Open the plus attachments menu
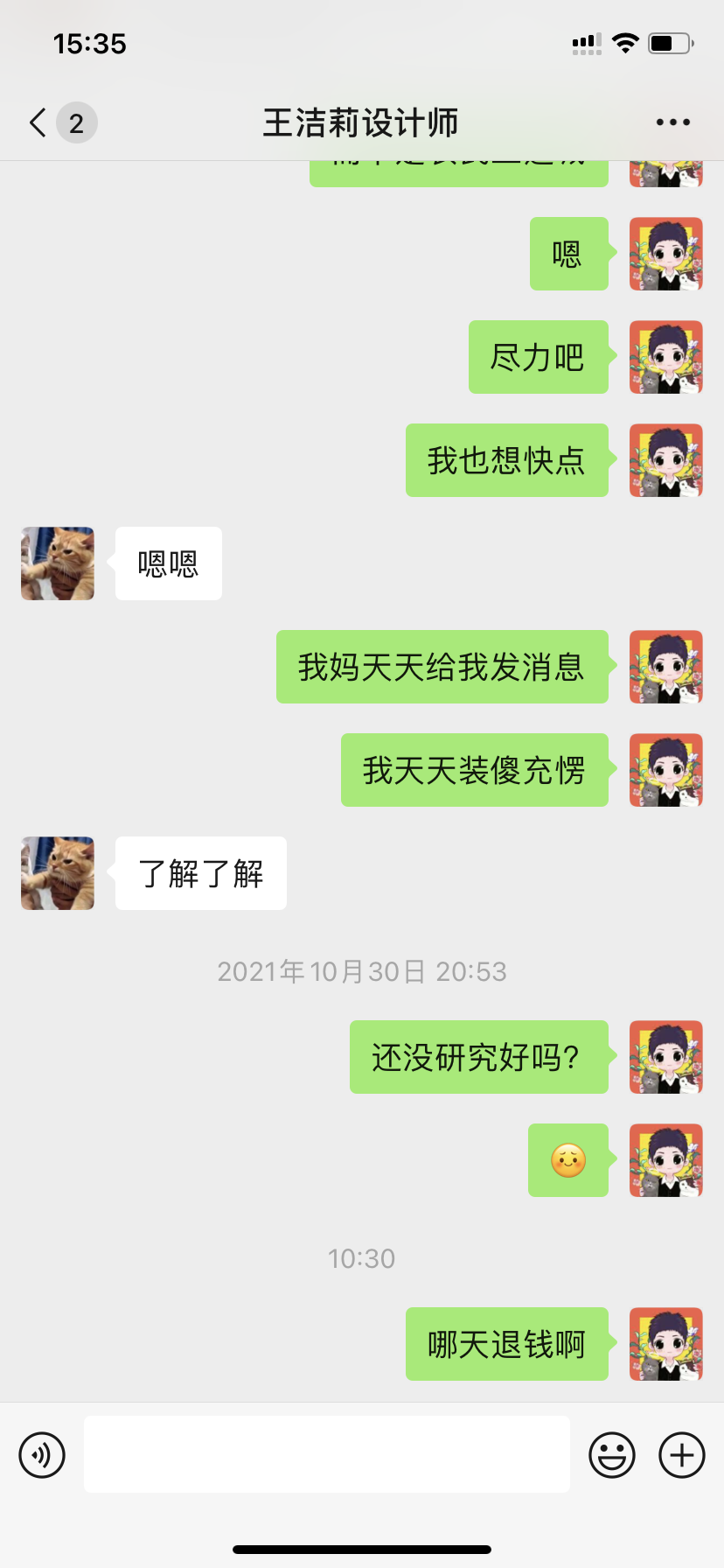The height and width of the screenshot is (1568, 724). coord(681,1455)
